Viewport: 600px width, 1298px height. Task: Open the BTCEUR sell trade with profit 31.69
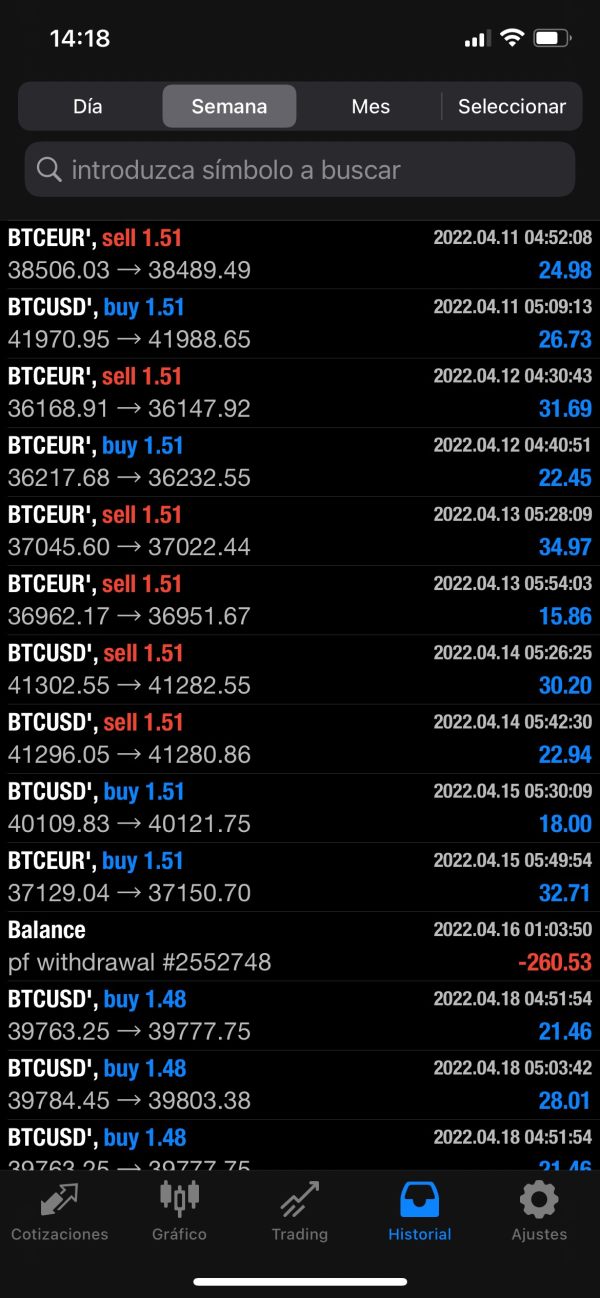coord(300,392)
